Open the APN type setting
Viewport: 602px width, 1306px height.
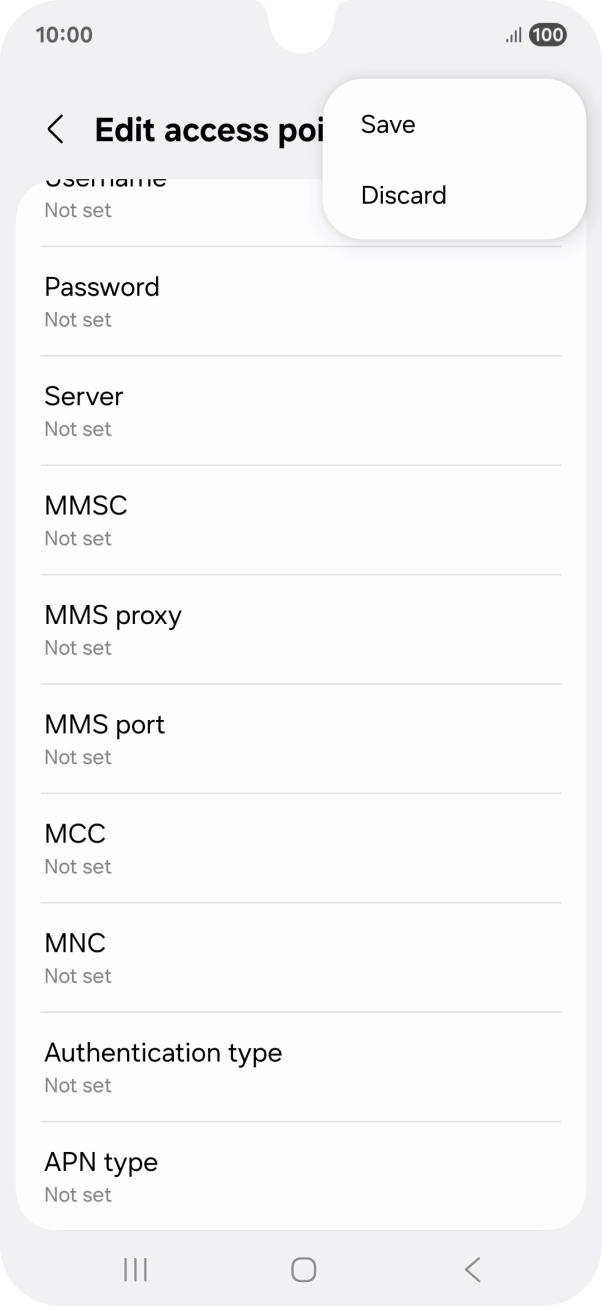tap(300, 1176)
